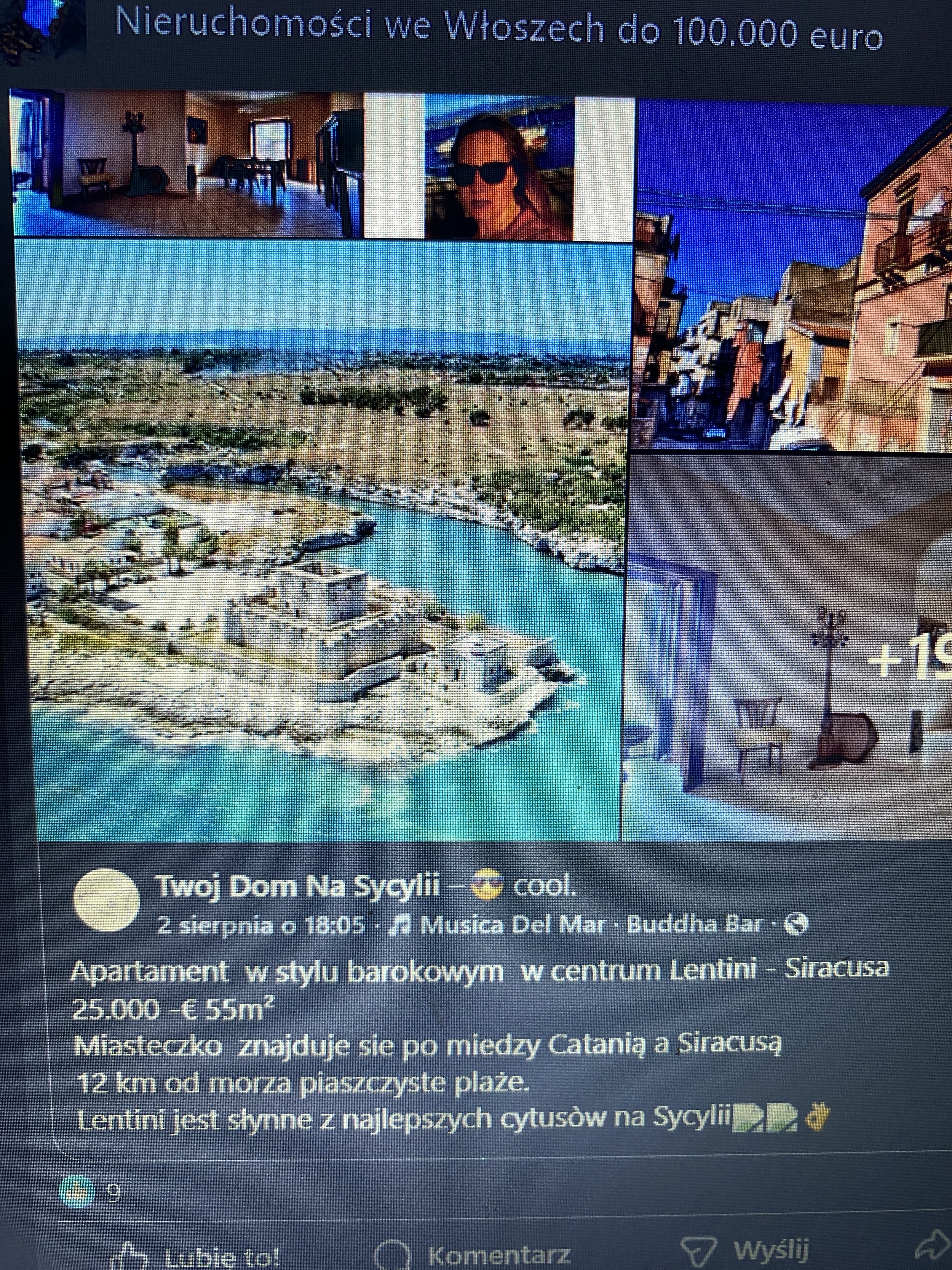Open Twoj Dom Na Sycylii profile

(298, 887)
